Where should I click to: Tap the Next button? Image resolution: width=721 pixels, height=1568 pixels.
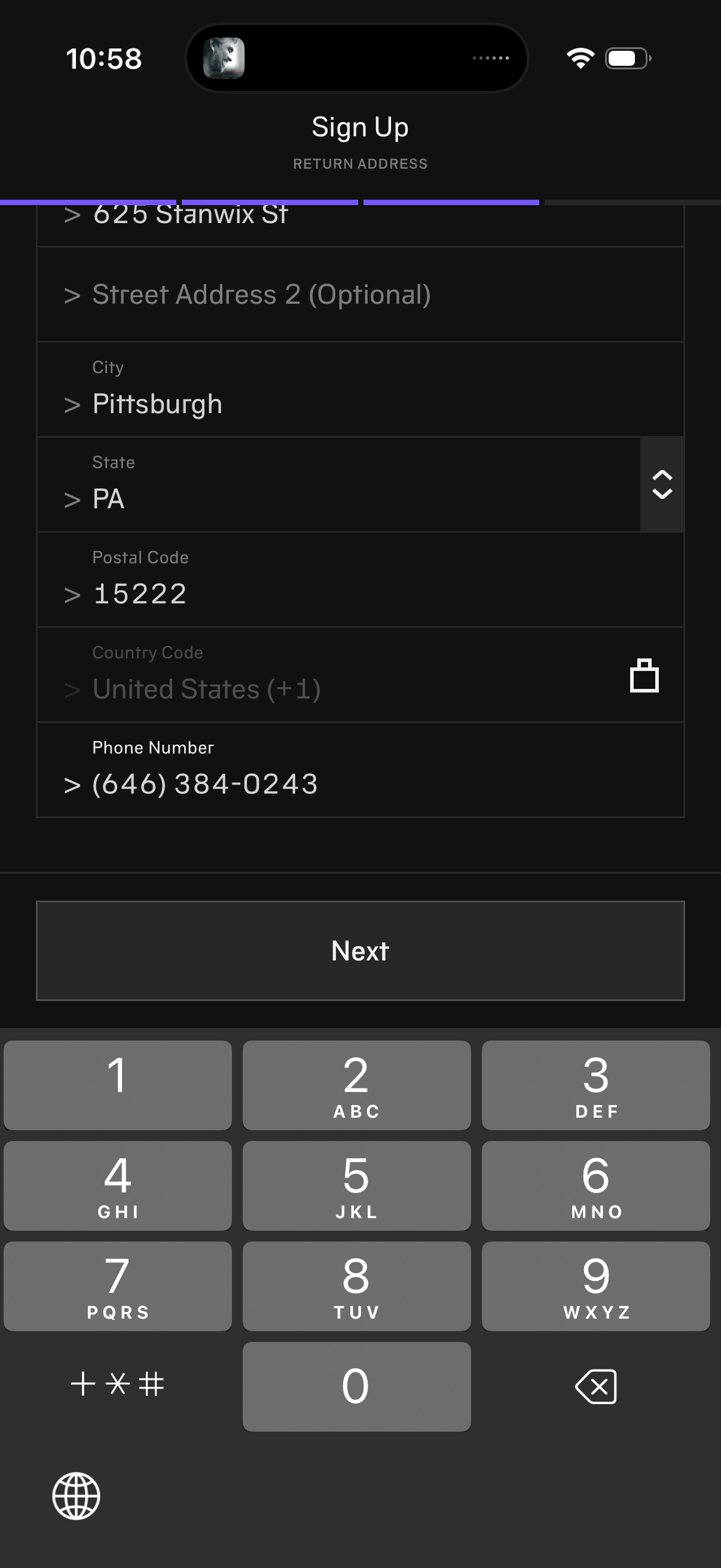click(360, 950)
